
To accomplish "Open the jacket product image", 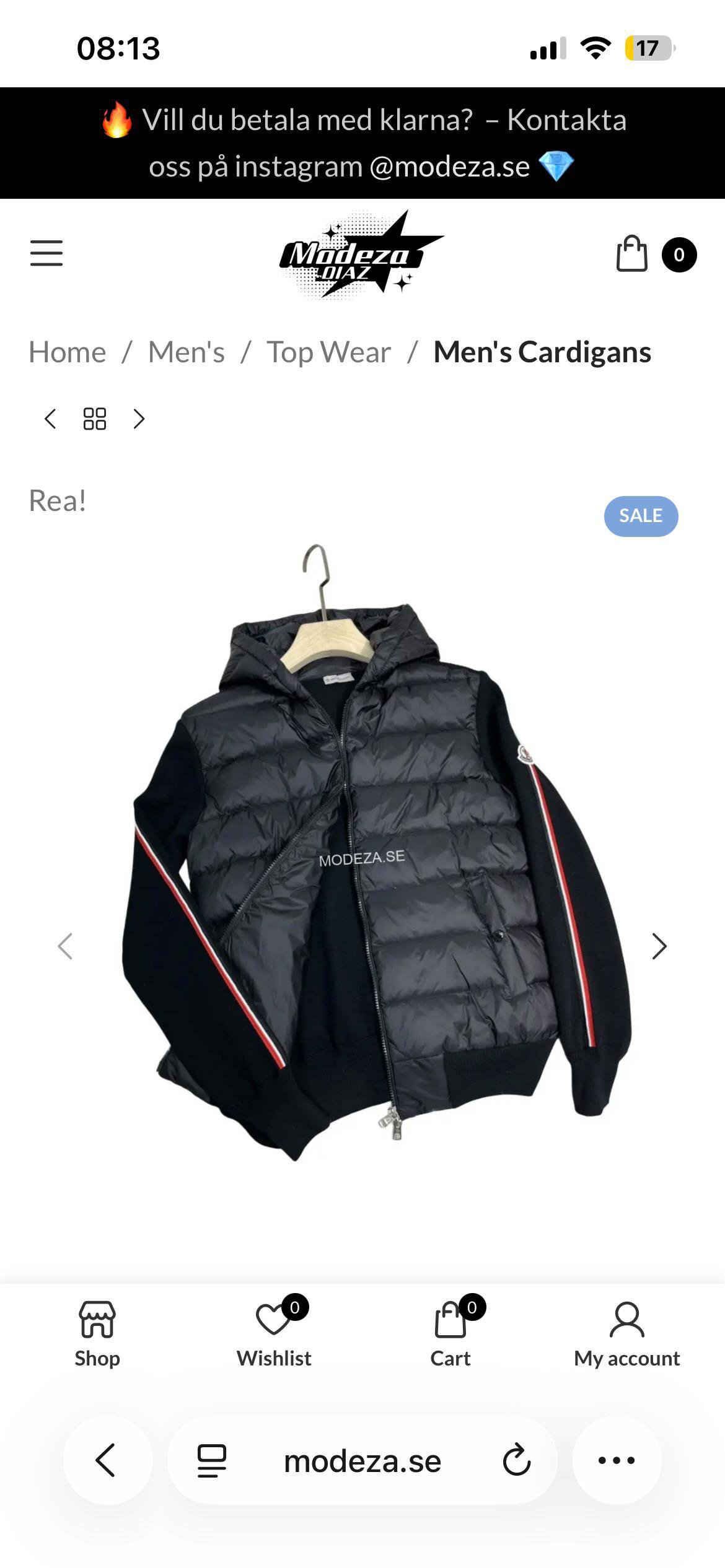I will (376, 852).
